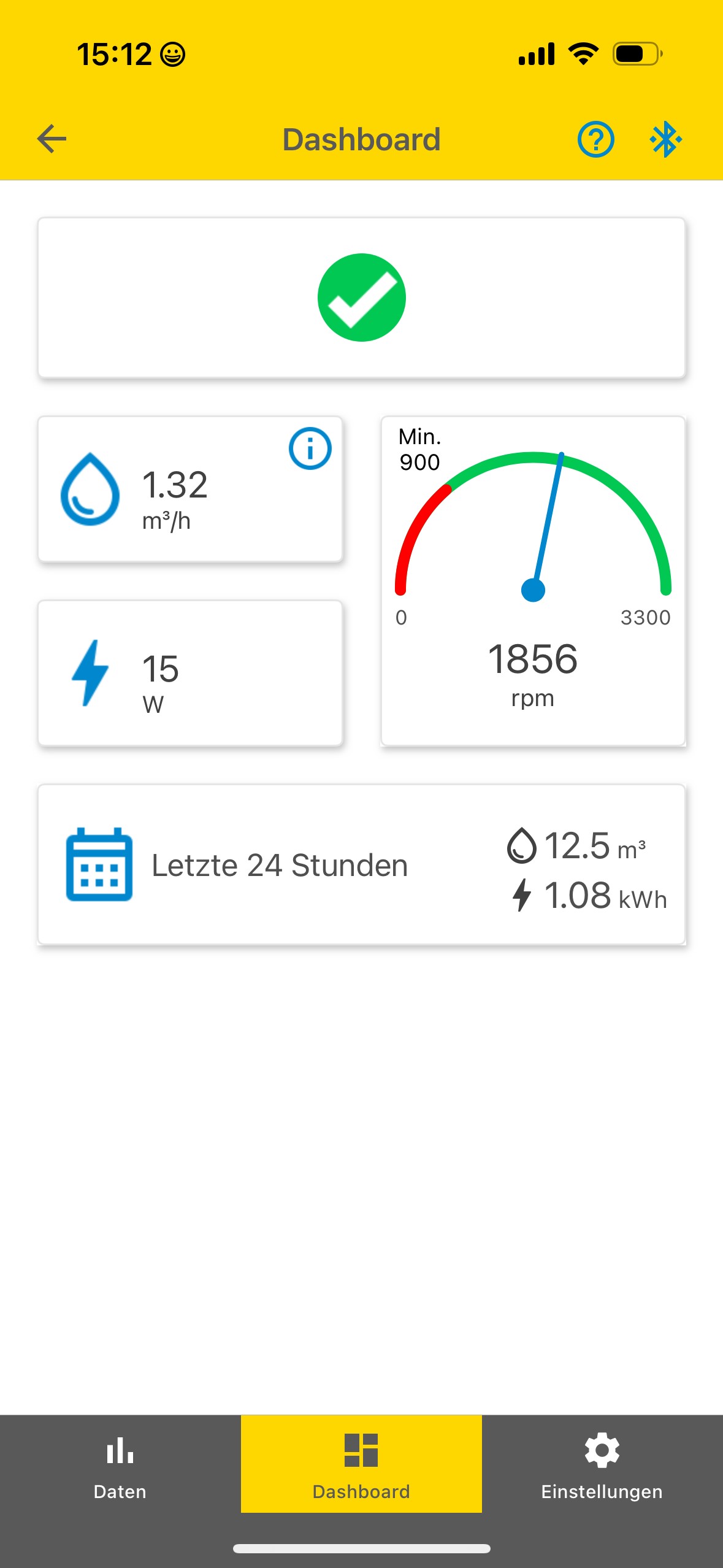Tap the green checkmark status card
723x1568 pixels.
tap(361, 298)
